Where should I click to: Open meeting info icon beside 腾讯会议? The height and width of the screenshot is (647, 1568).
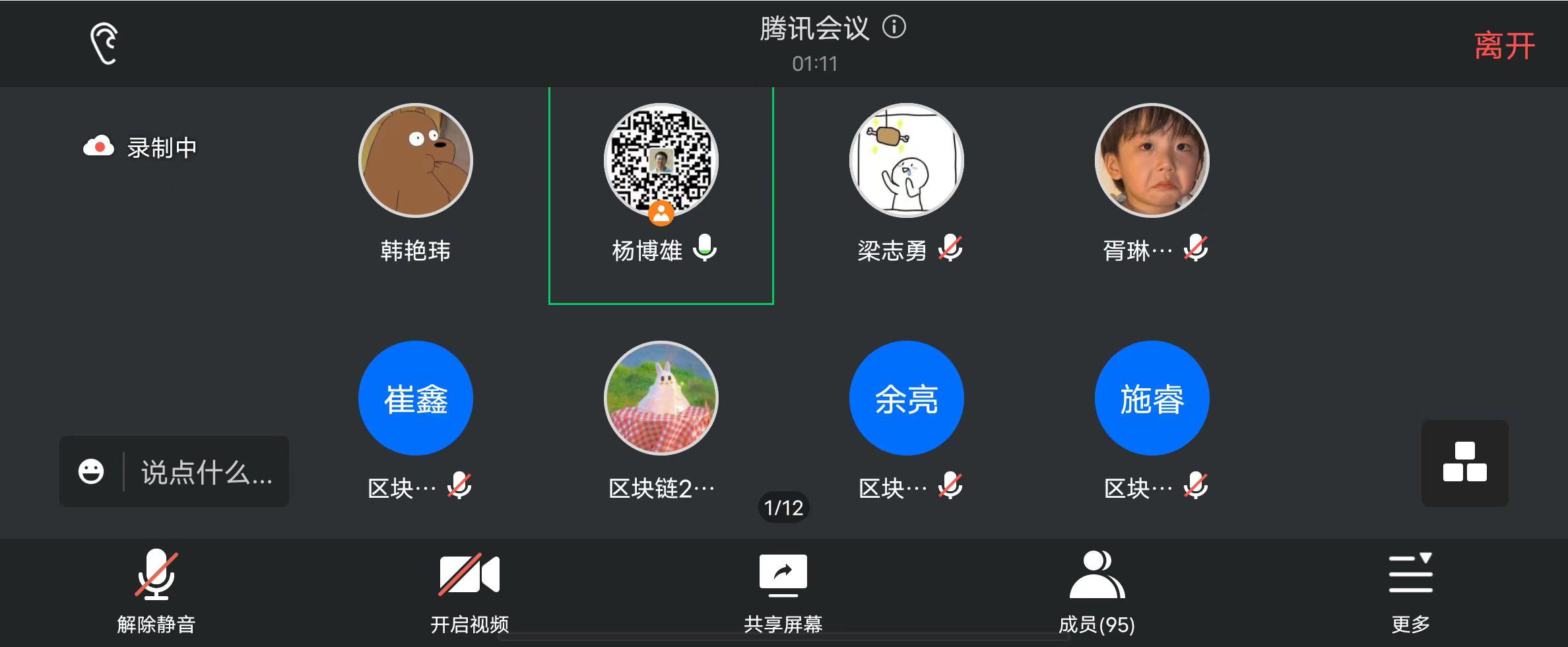(x=894, y=27)
